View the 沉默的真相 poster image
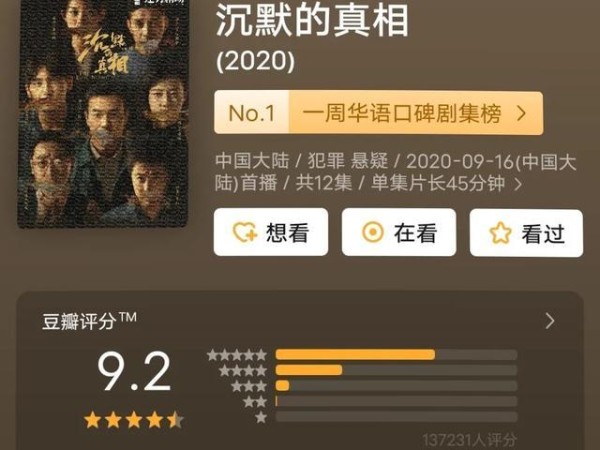The image size is (600, 450). pyautogui.click(x=103, y=112)
